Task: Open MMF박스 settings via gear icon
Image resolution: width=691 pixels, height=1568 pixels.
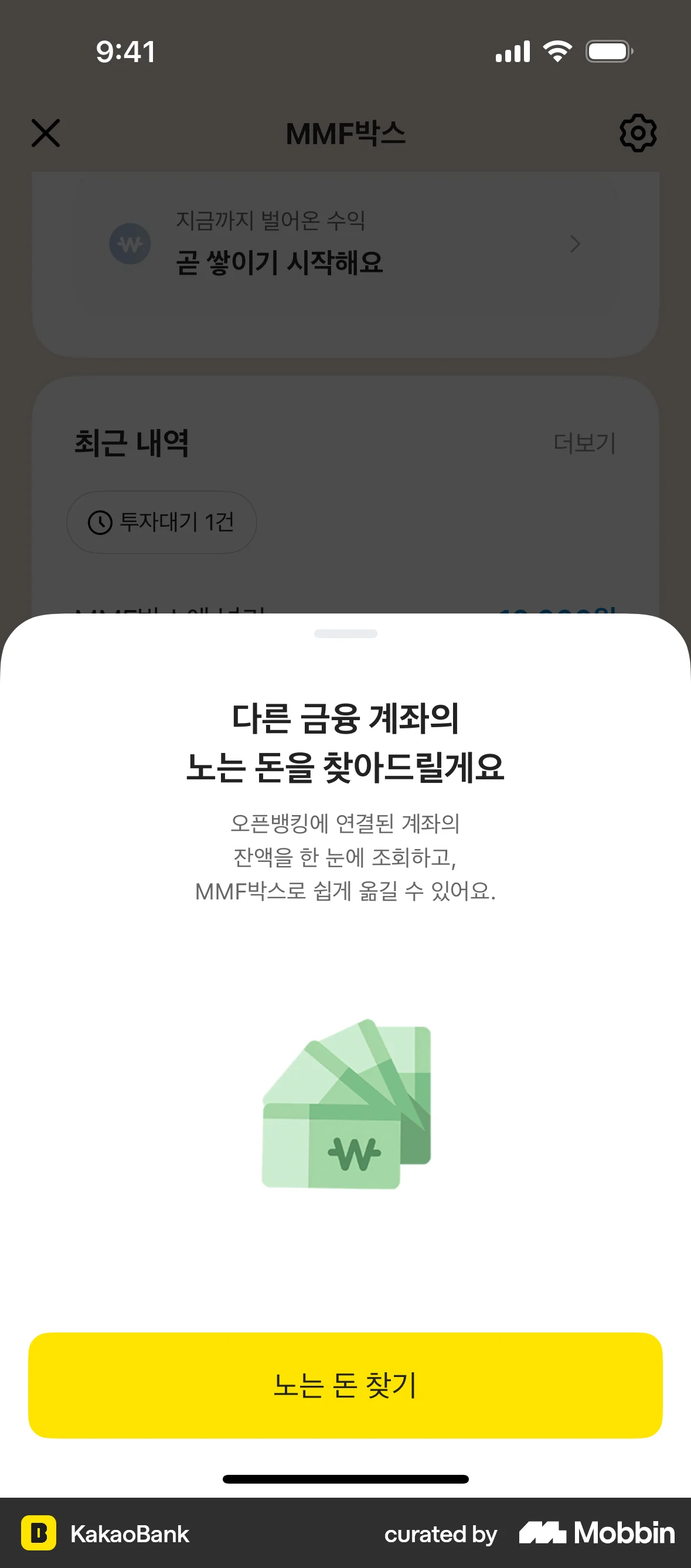Action: [637, 132]
